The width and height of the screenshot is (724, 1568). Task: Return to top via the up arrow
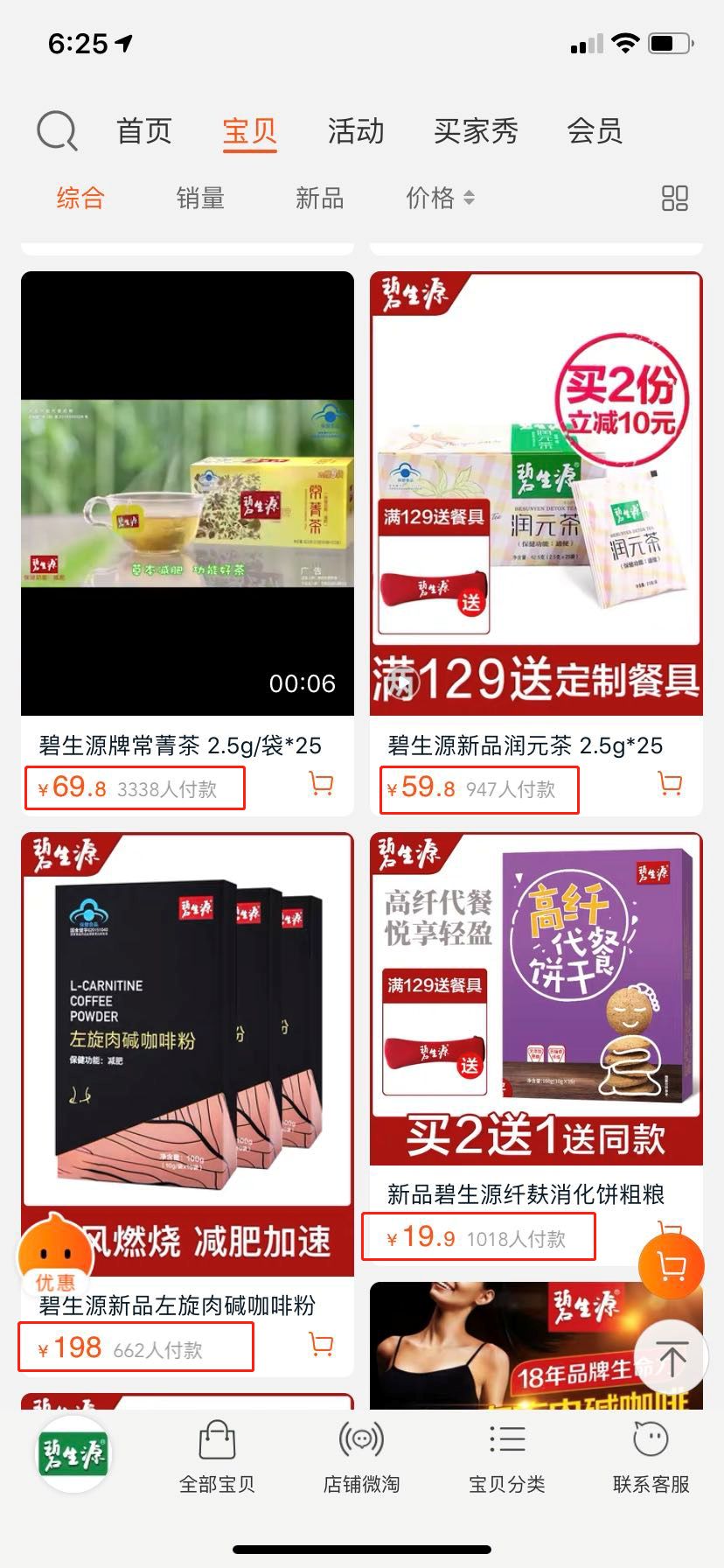[673, 1357]
